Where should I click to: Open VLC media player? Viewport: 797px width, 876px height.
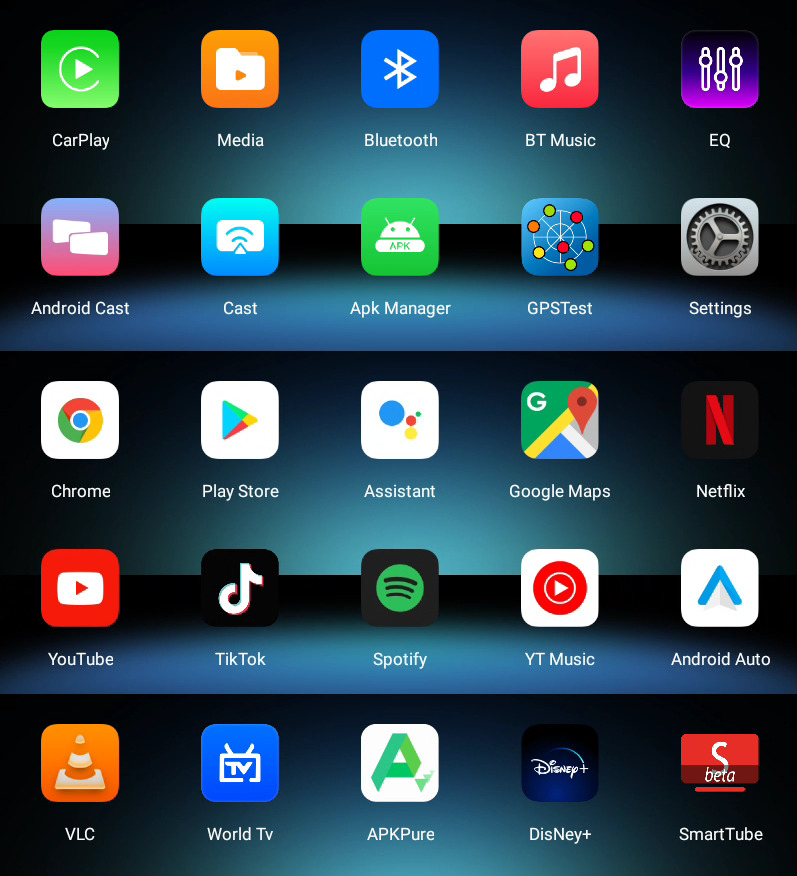80,763
